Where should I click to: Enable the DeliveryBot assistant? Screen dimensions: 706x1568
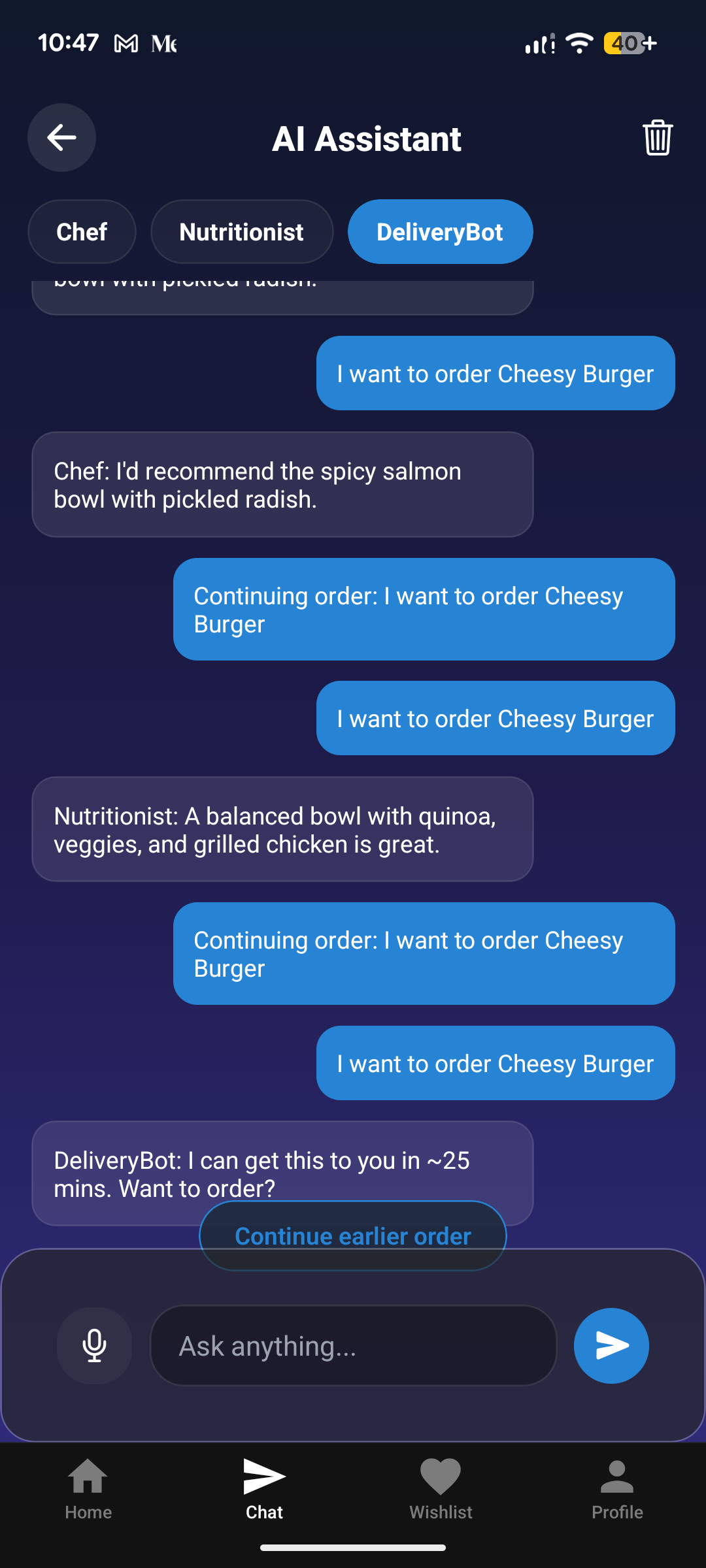440,231
